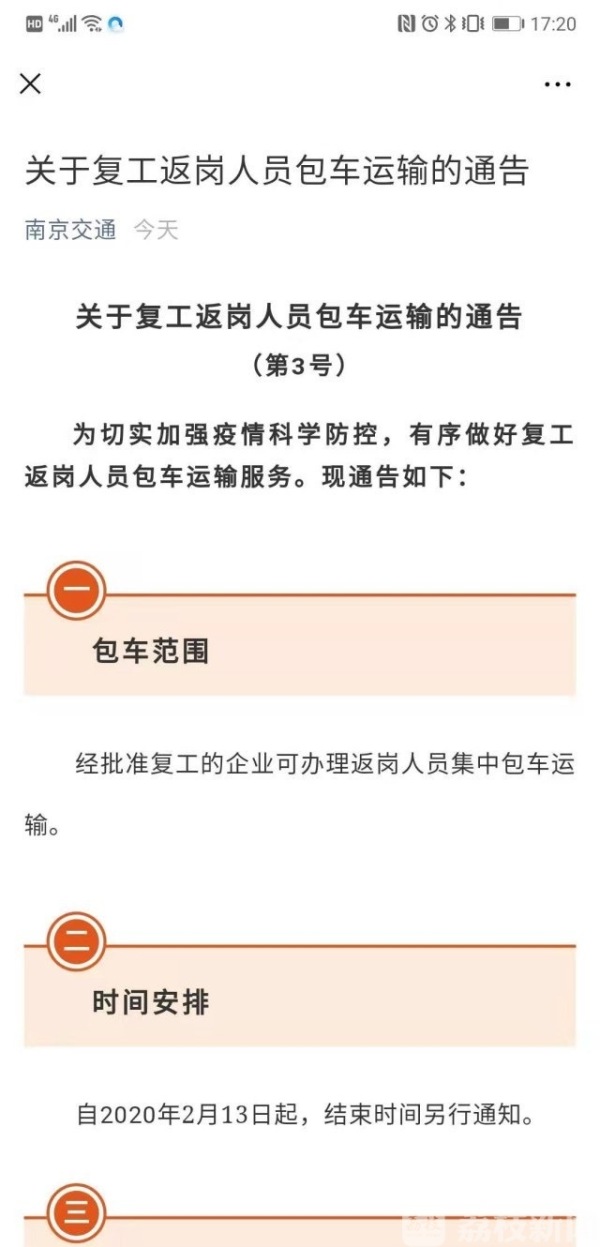This screenshot has height=1247, width=600.
Task: Open the 南京交通 account link
Action: [70, 230]
